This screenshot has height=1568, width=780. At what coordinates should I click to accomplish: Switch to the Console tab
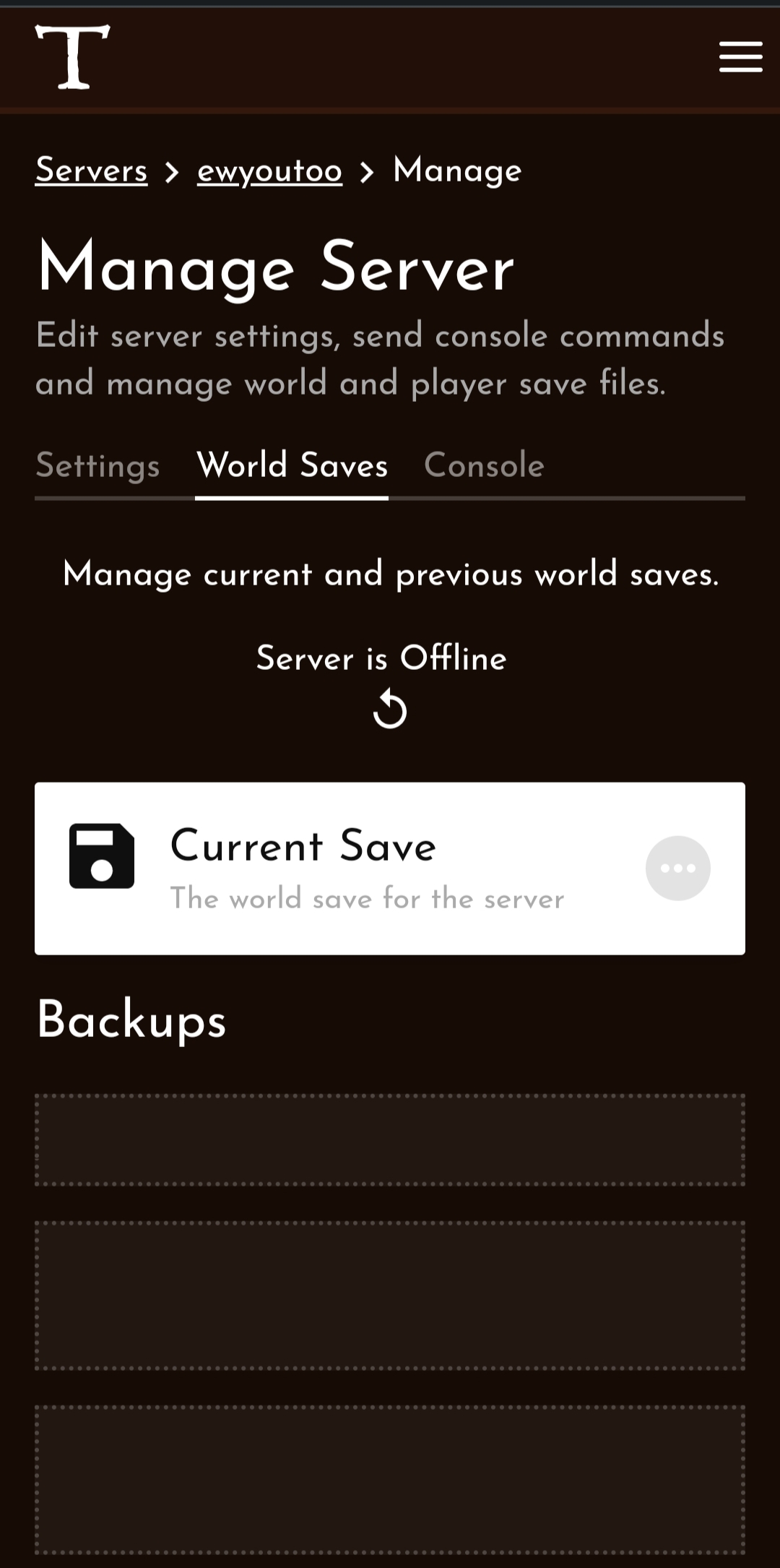(x=484, y=465)
